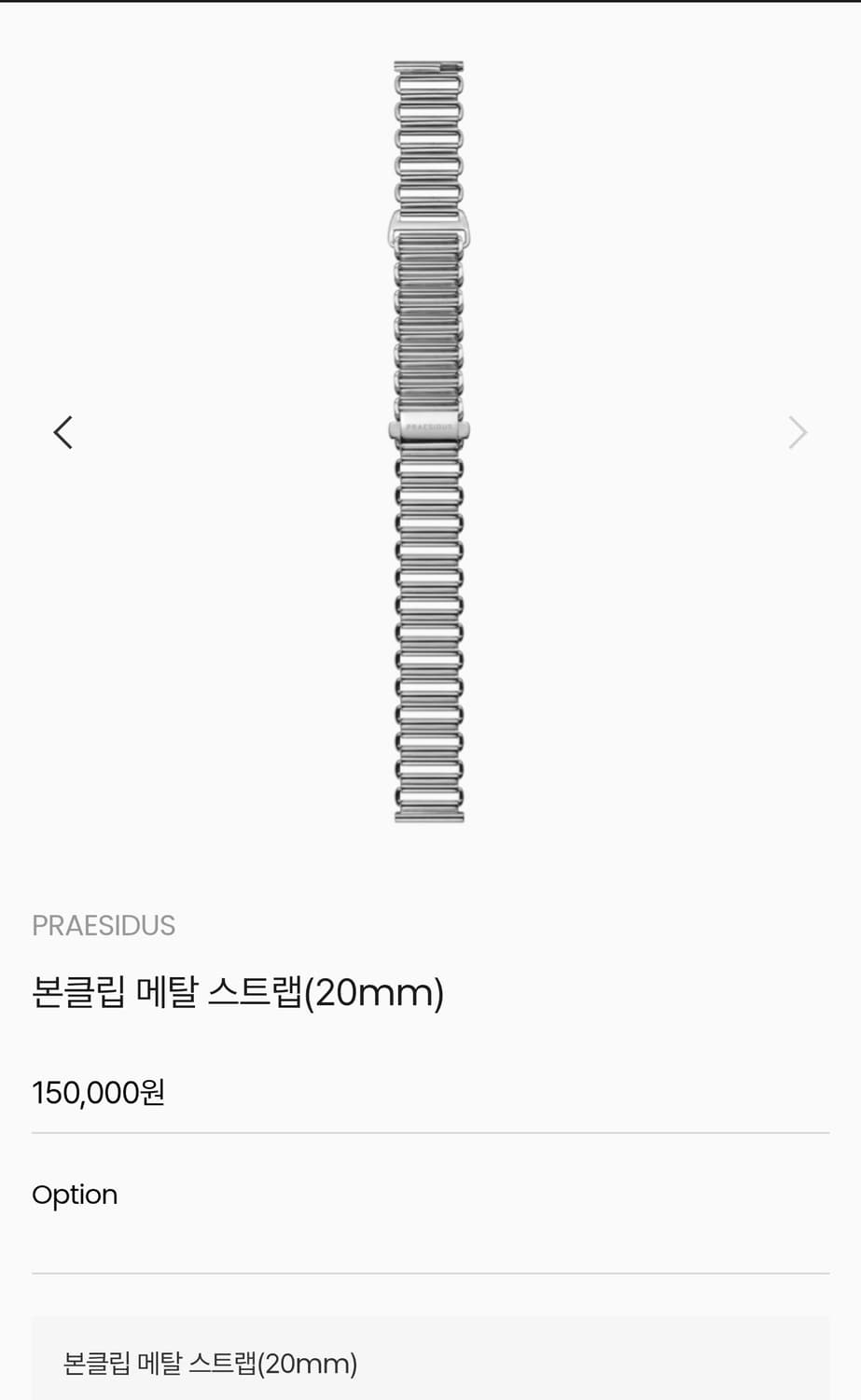
Task: Click the left carousel chevron arrow
Action: point(62,431)
